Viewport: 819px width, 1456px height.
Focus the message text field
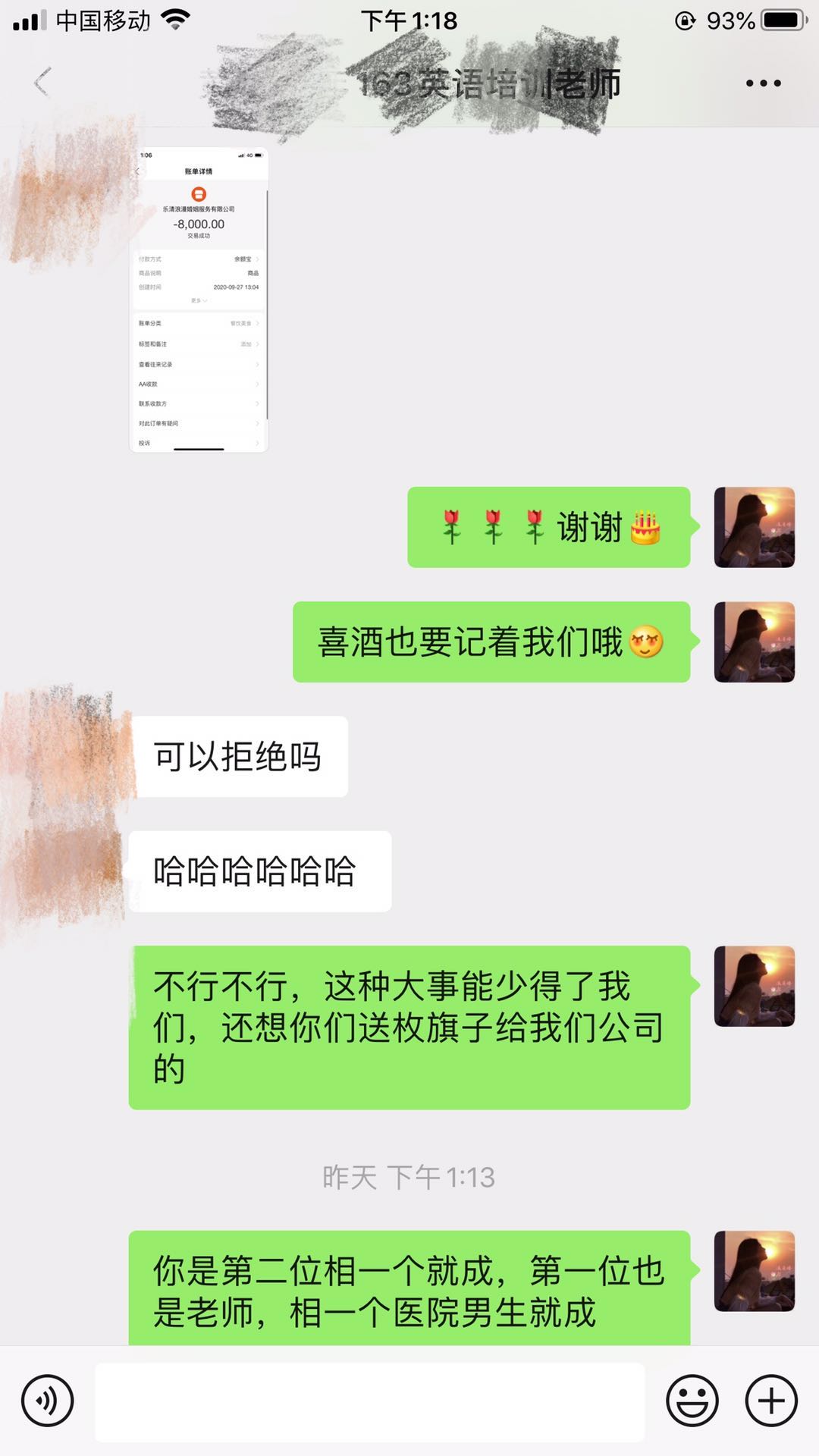pyautogui.click(x=369, y=1401)
